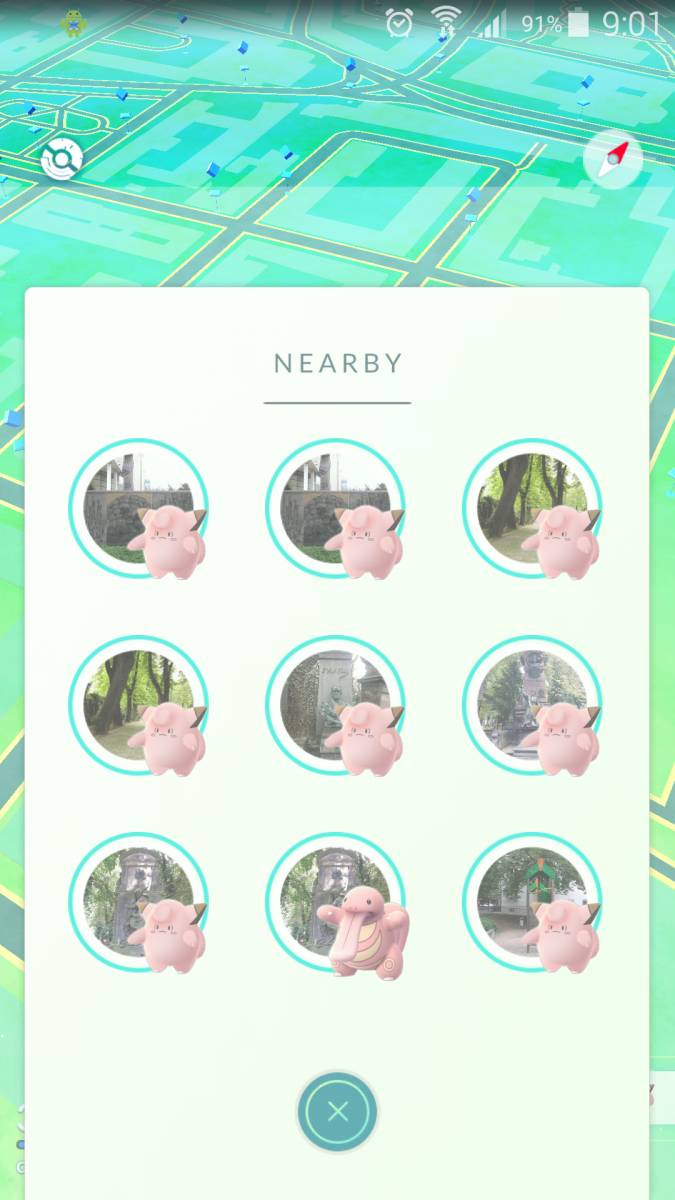Select the Clefairy sharing Lickitung's stone monument photo
The image size is (675, 1200).
[x=139, y=904]
